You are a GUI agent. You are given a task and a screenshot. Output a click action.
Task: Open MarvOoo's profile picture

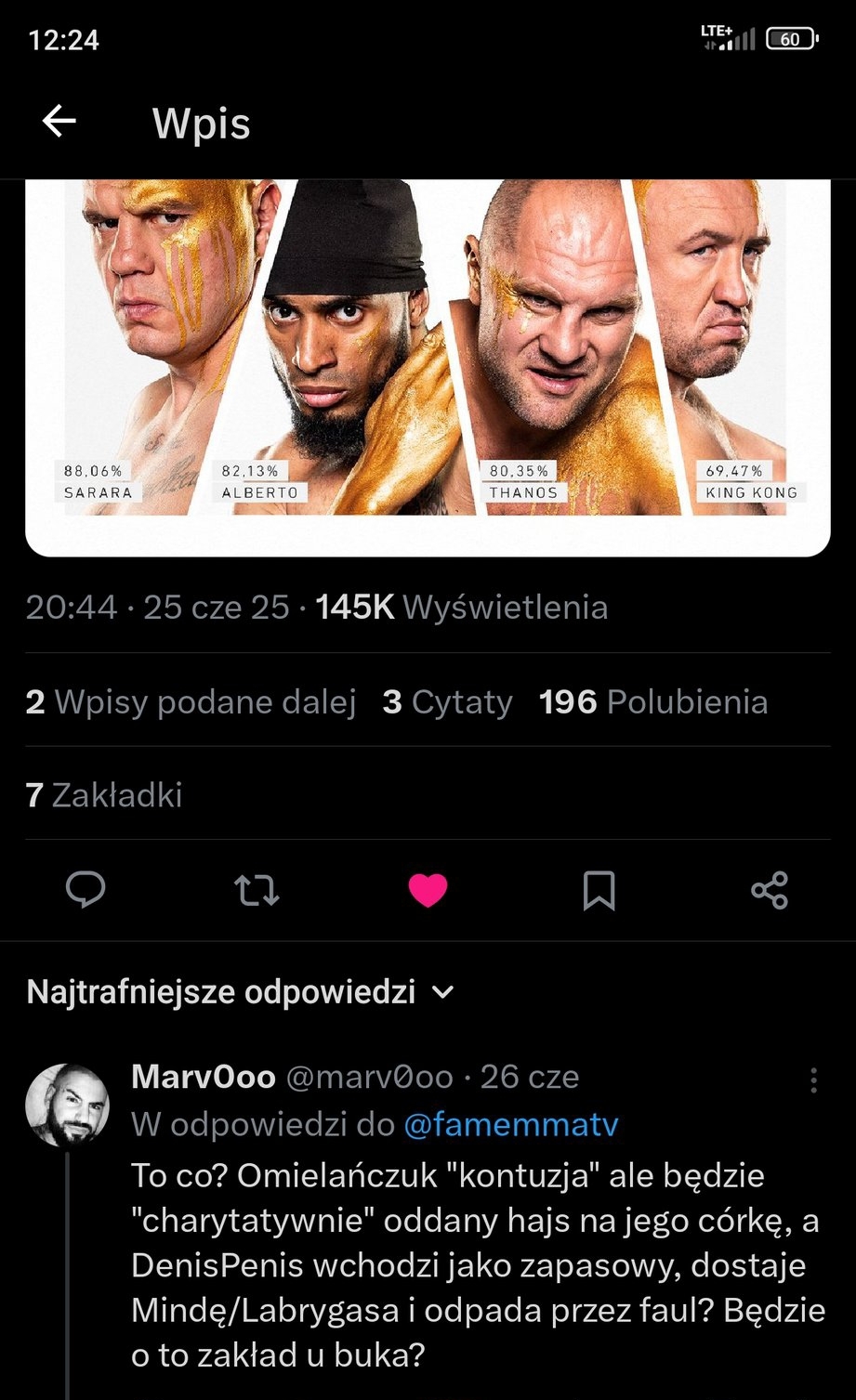[67, 1106]
